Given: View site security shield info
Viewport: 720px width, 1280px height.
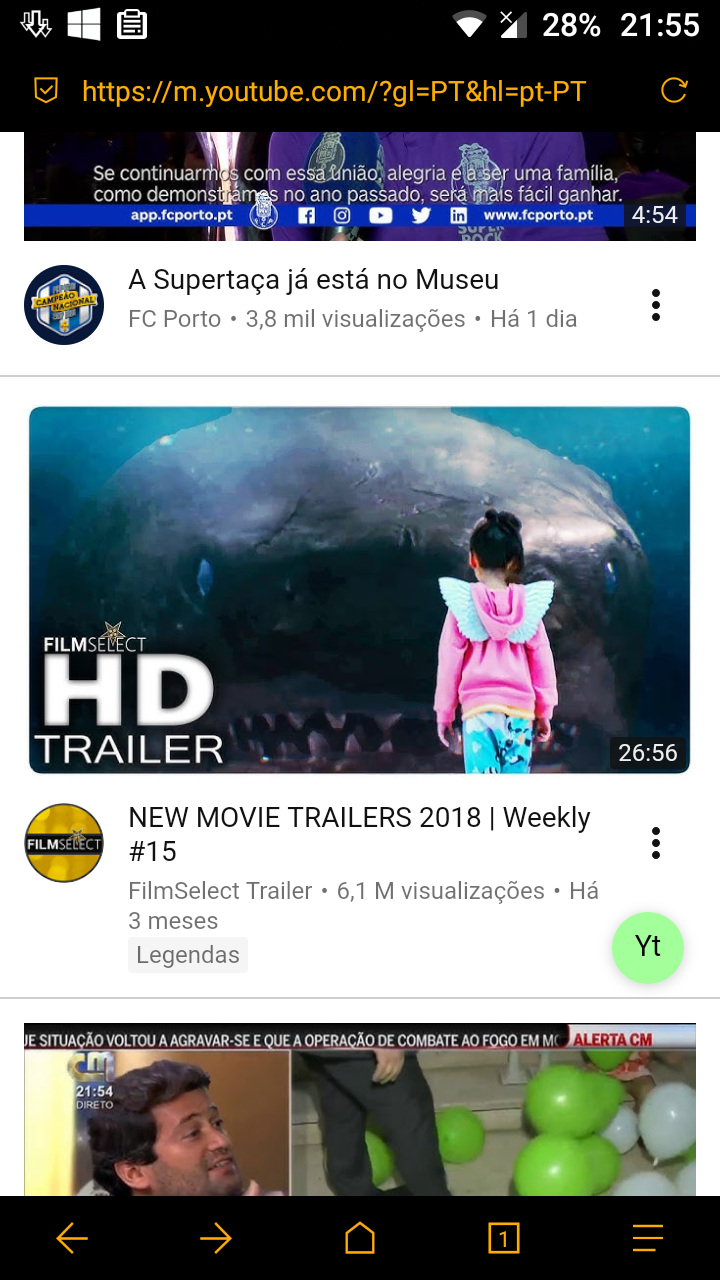Looking at the screenshot, I should [x=46, y=91].
